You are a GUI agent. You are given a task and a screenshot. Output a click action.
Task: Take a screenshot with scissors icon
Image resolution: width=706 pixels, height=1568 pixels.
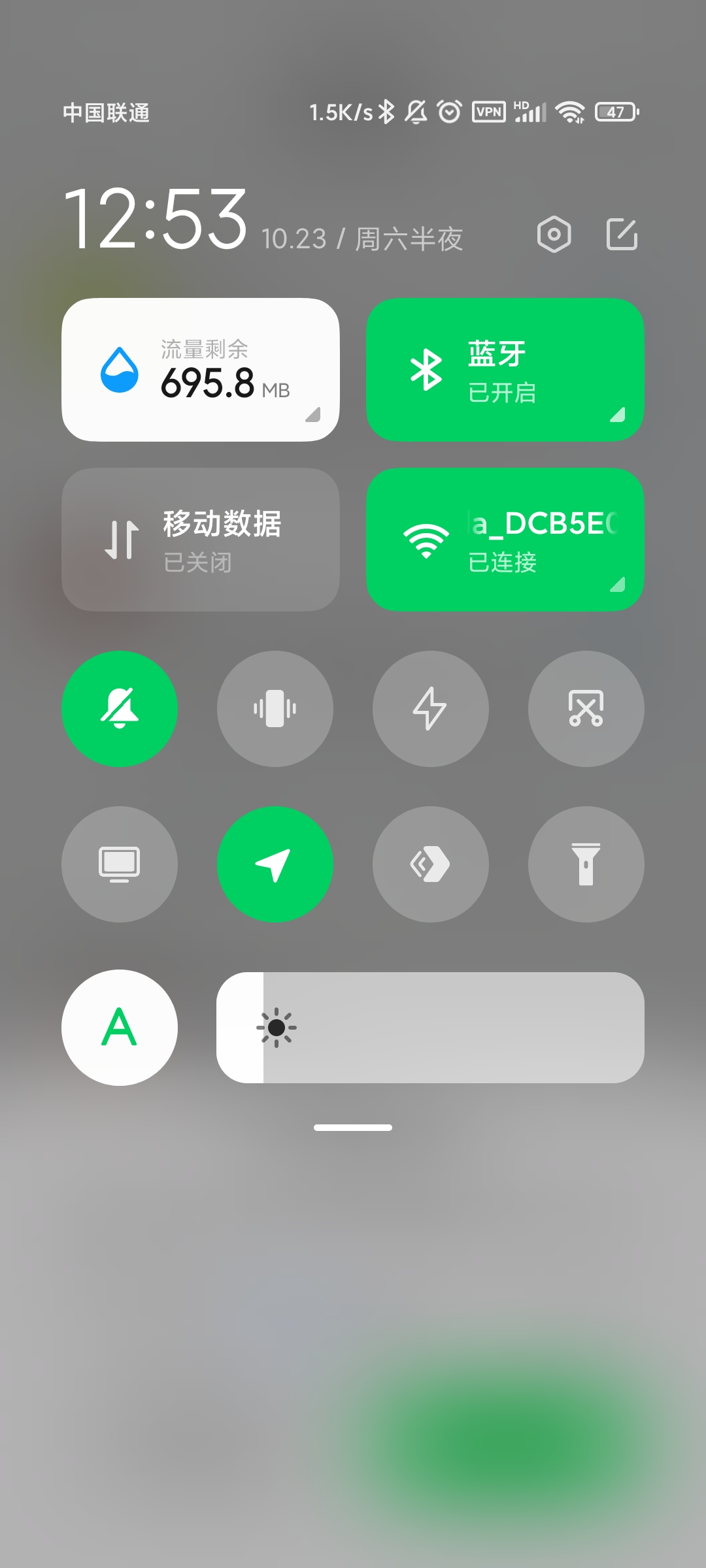(x=586, y=709)
